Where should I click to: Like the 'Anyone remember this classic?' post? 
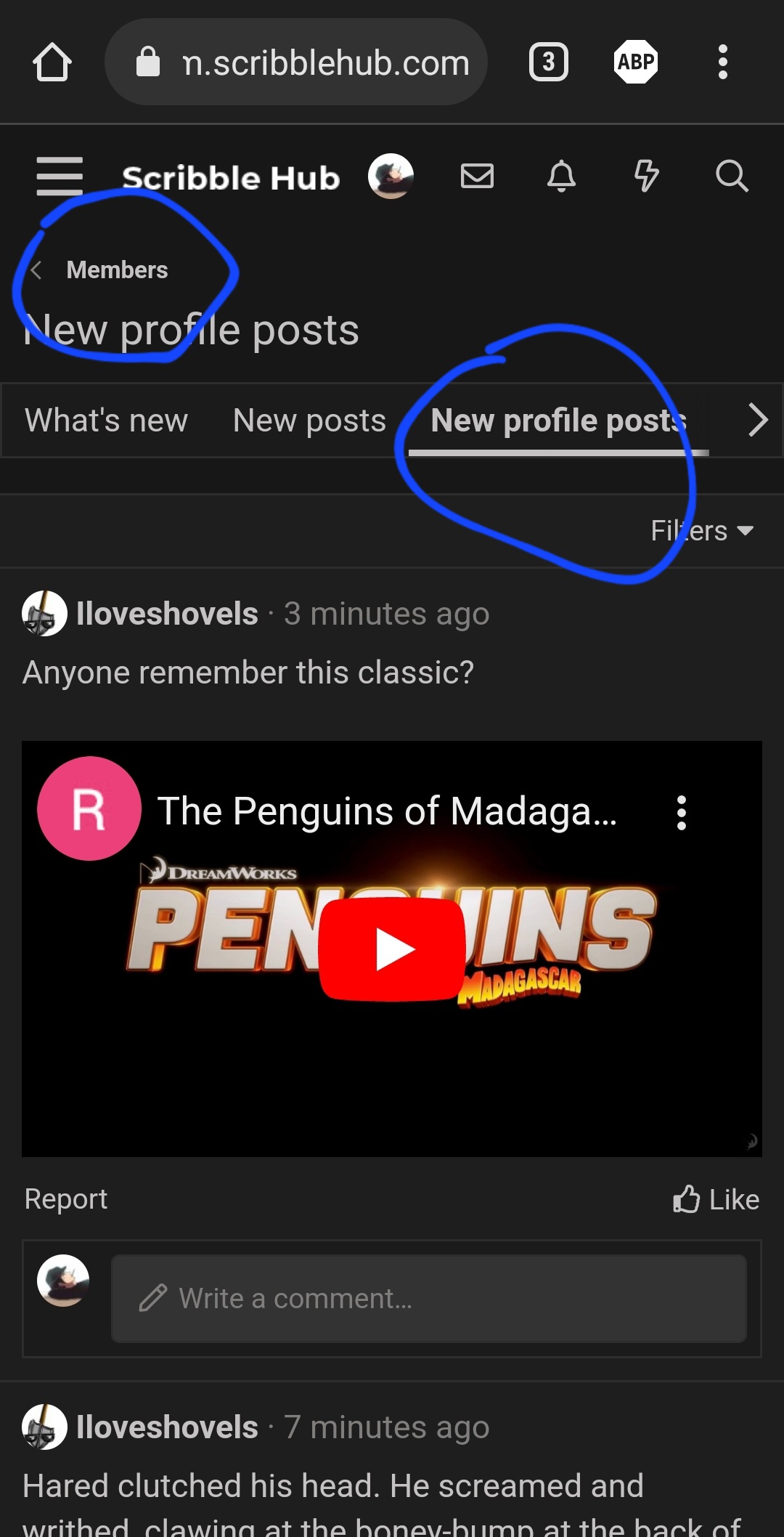(x=716, y=1199)
